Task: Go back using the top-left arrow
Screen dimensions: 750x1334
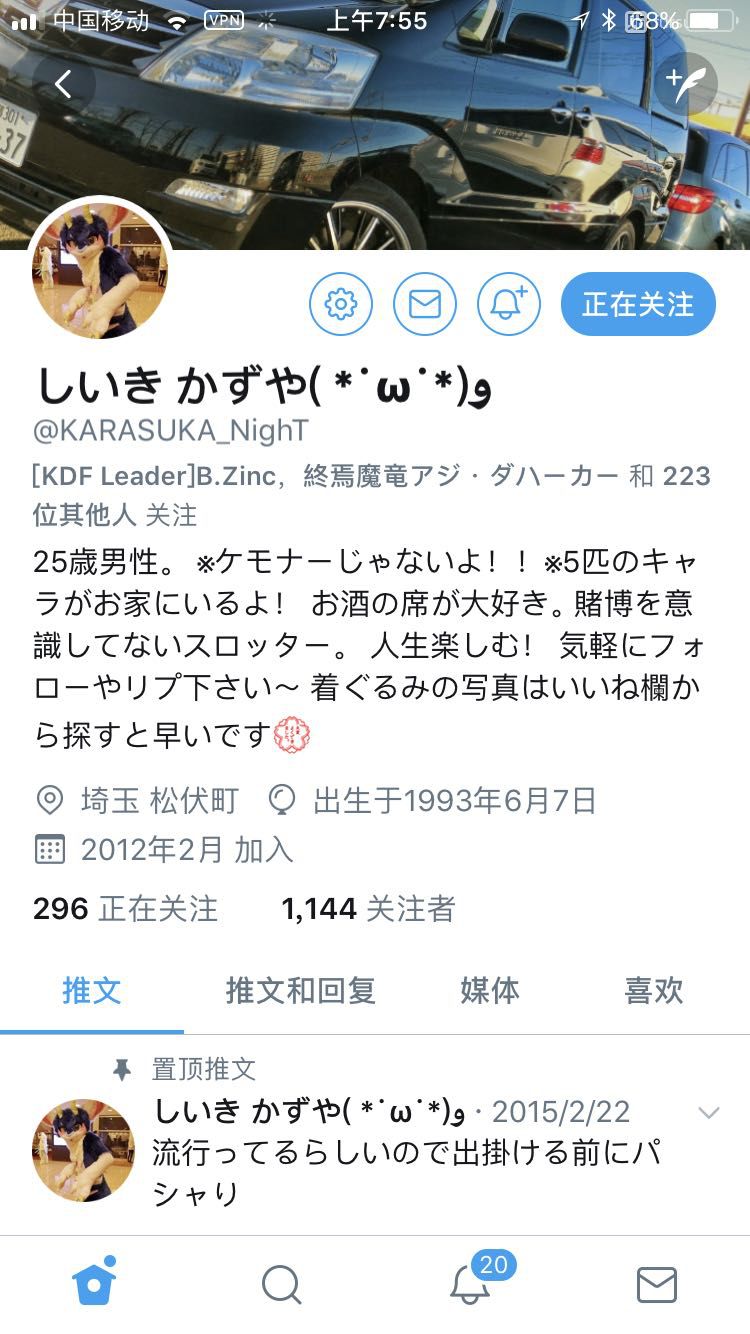Action: pos(62,84)
